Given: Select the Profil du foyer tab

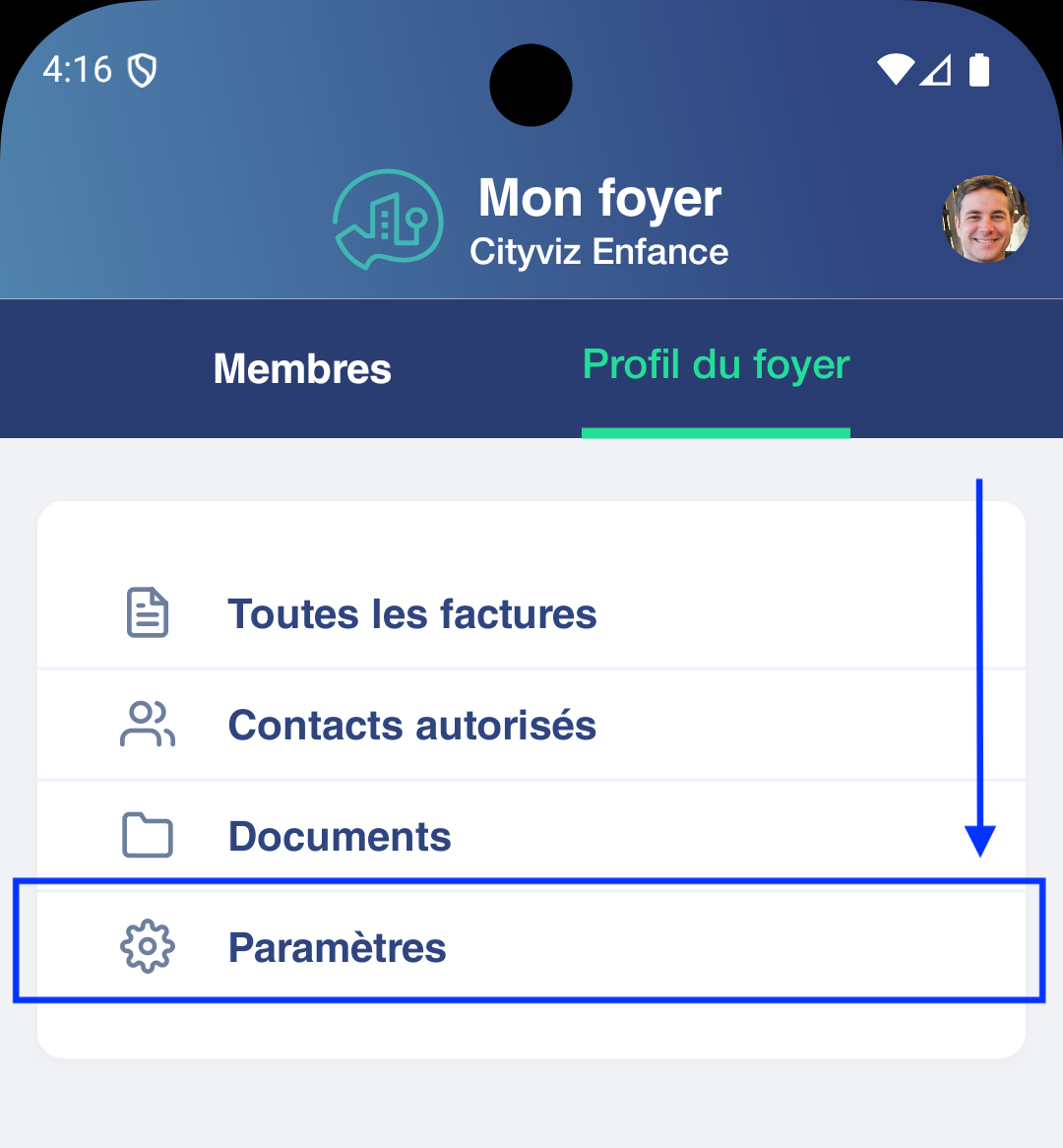Looking at the screenshot, I should point(716,366).
